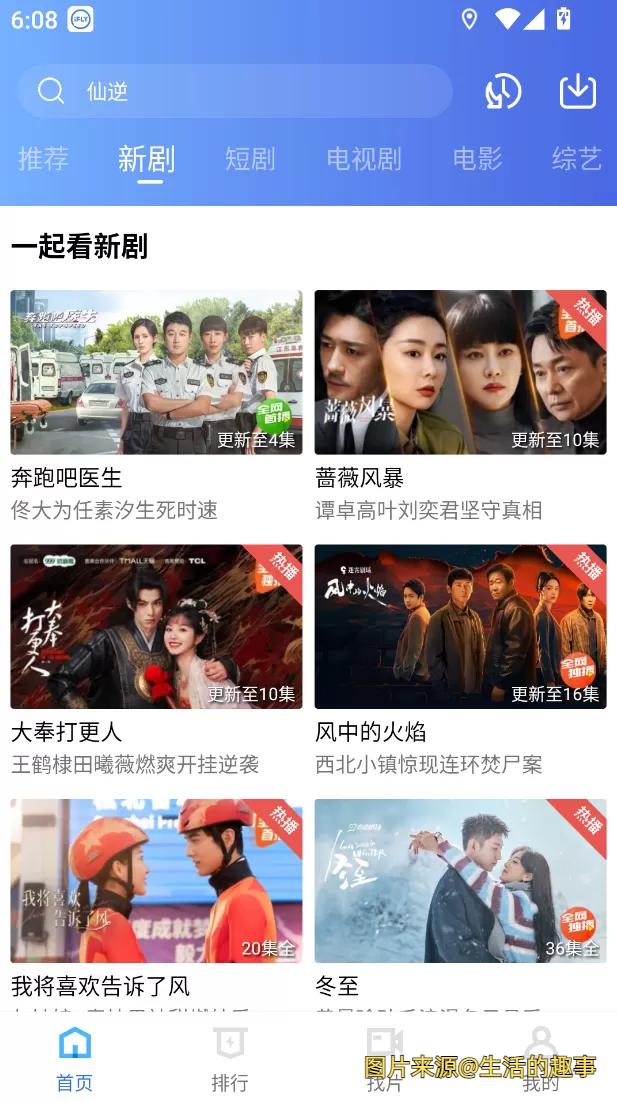Open the drama 奔跑吧医生

(x=156, y=373)
